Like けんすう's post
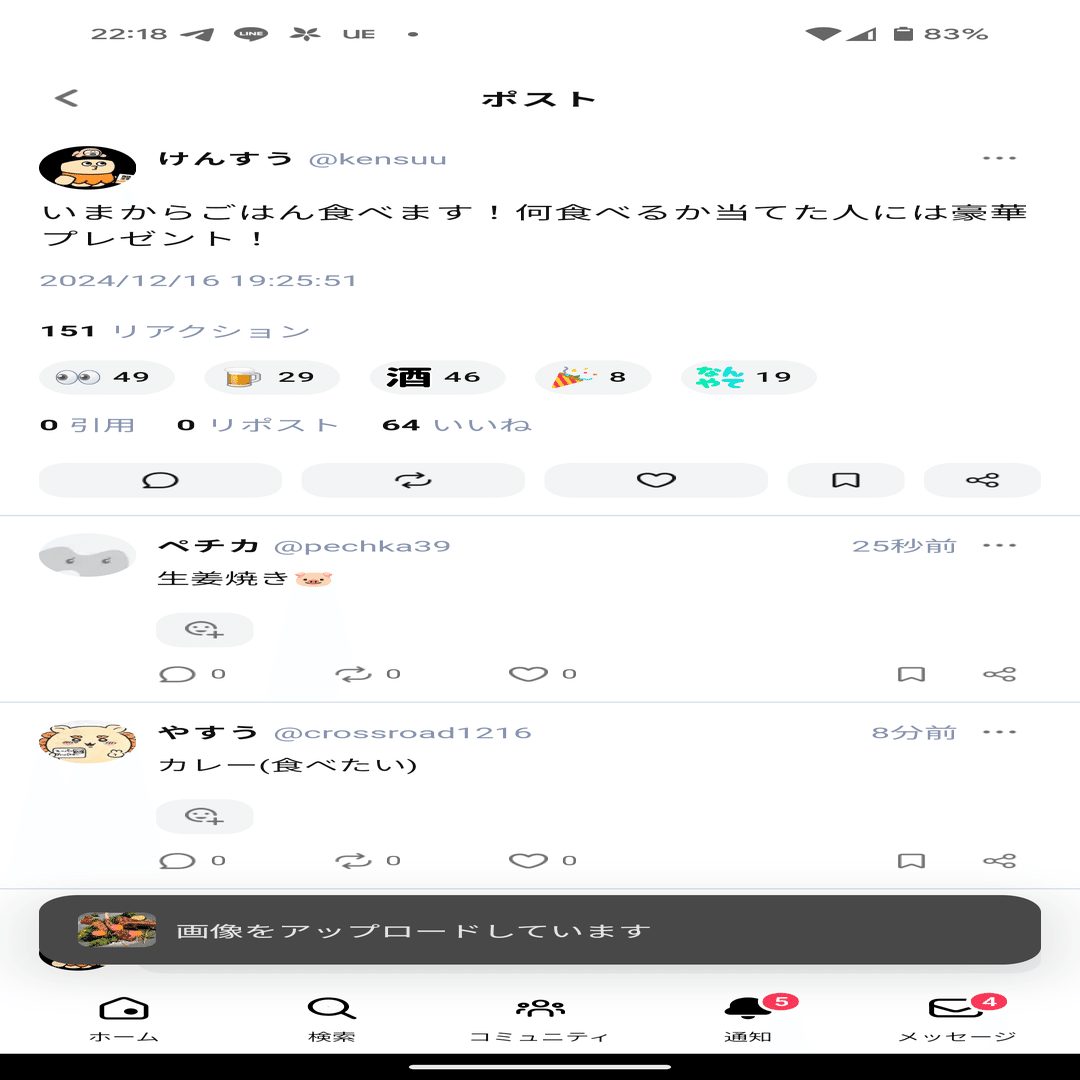The image size is (1080, 1080). click(x=656, y=480)
